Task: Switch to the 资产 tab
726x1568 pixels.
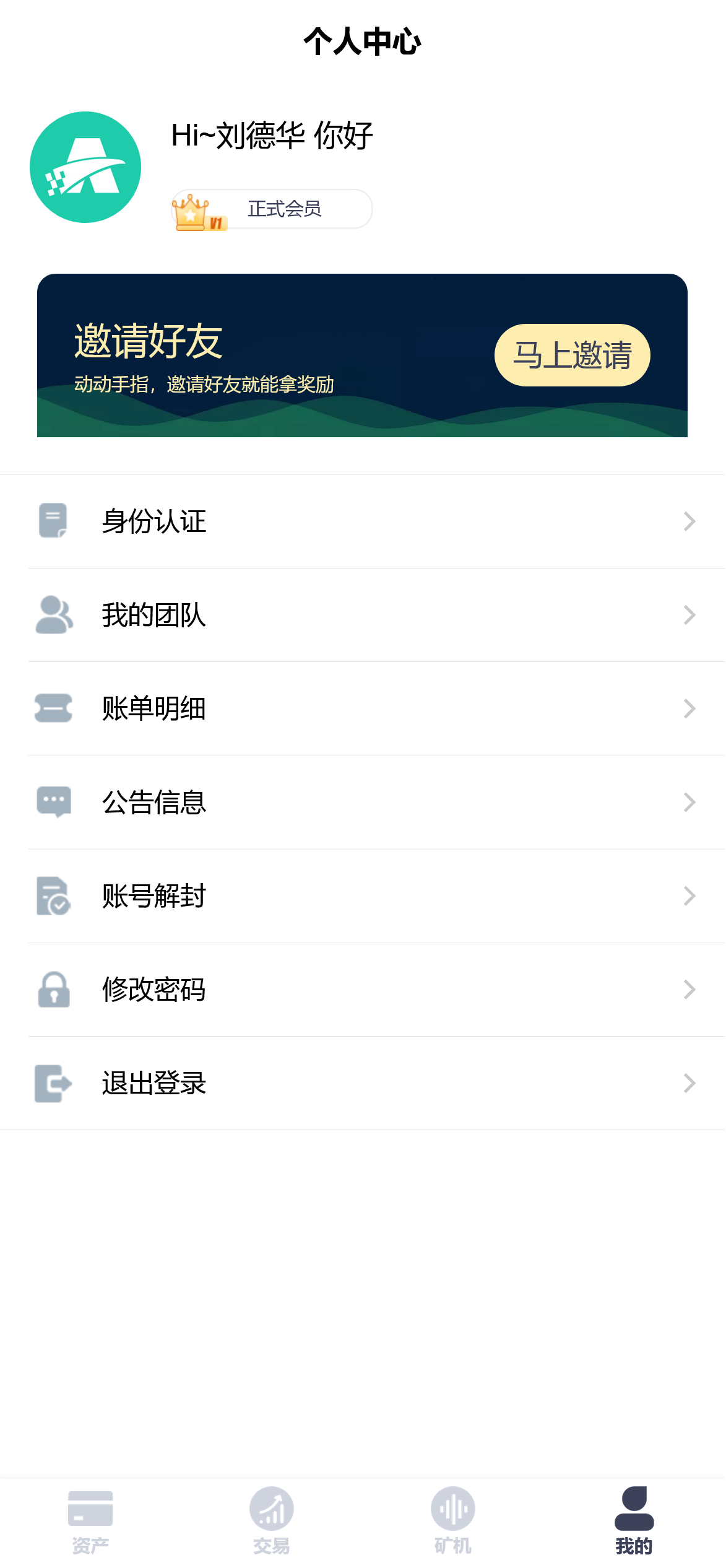Action: coord(90,1520)
